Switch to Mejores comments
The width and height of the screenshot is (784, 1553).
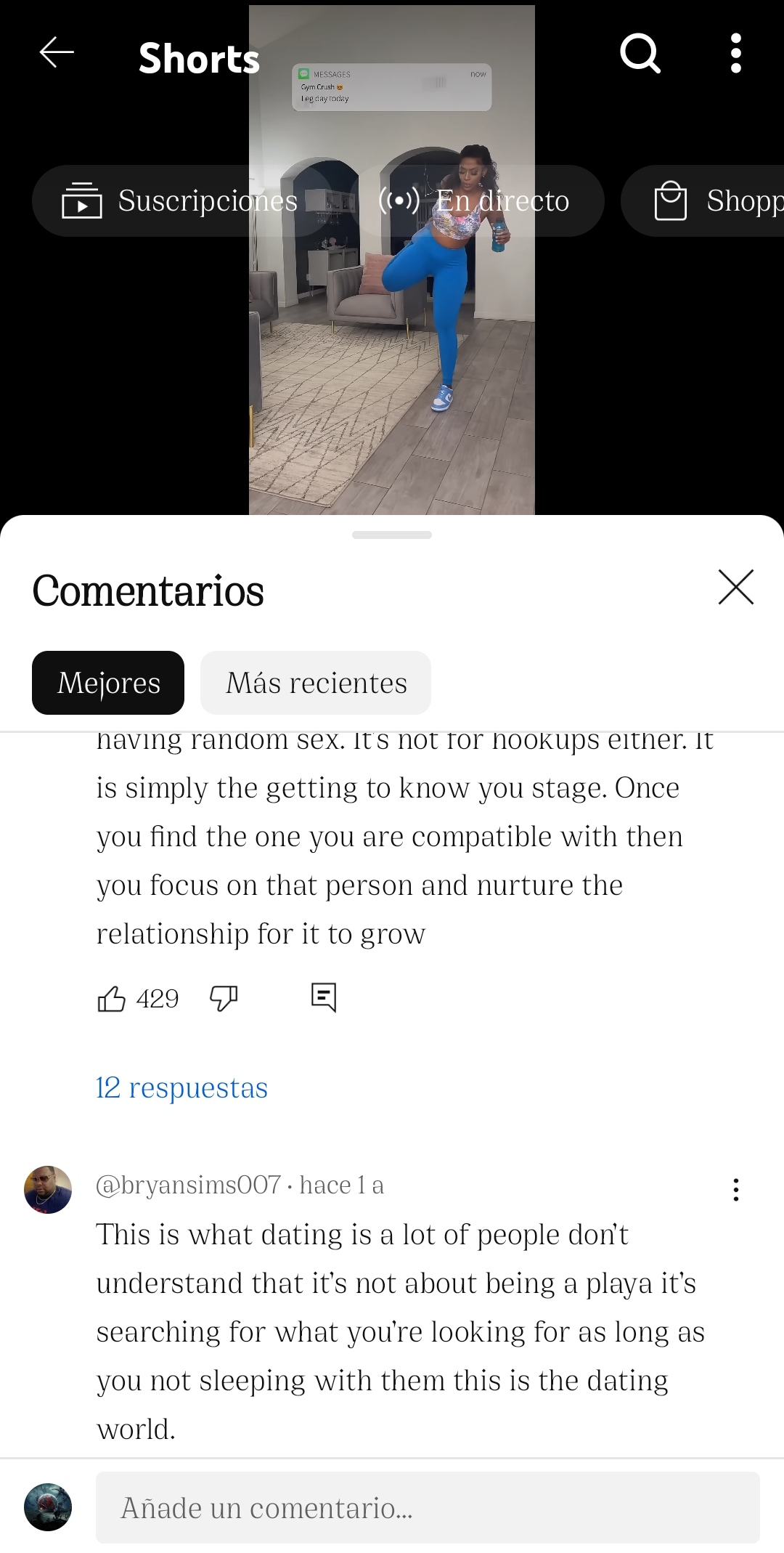[108, 683]
